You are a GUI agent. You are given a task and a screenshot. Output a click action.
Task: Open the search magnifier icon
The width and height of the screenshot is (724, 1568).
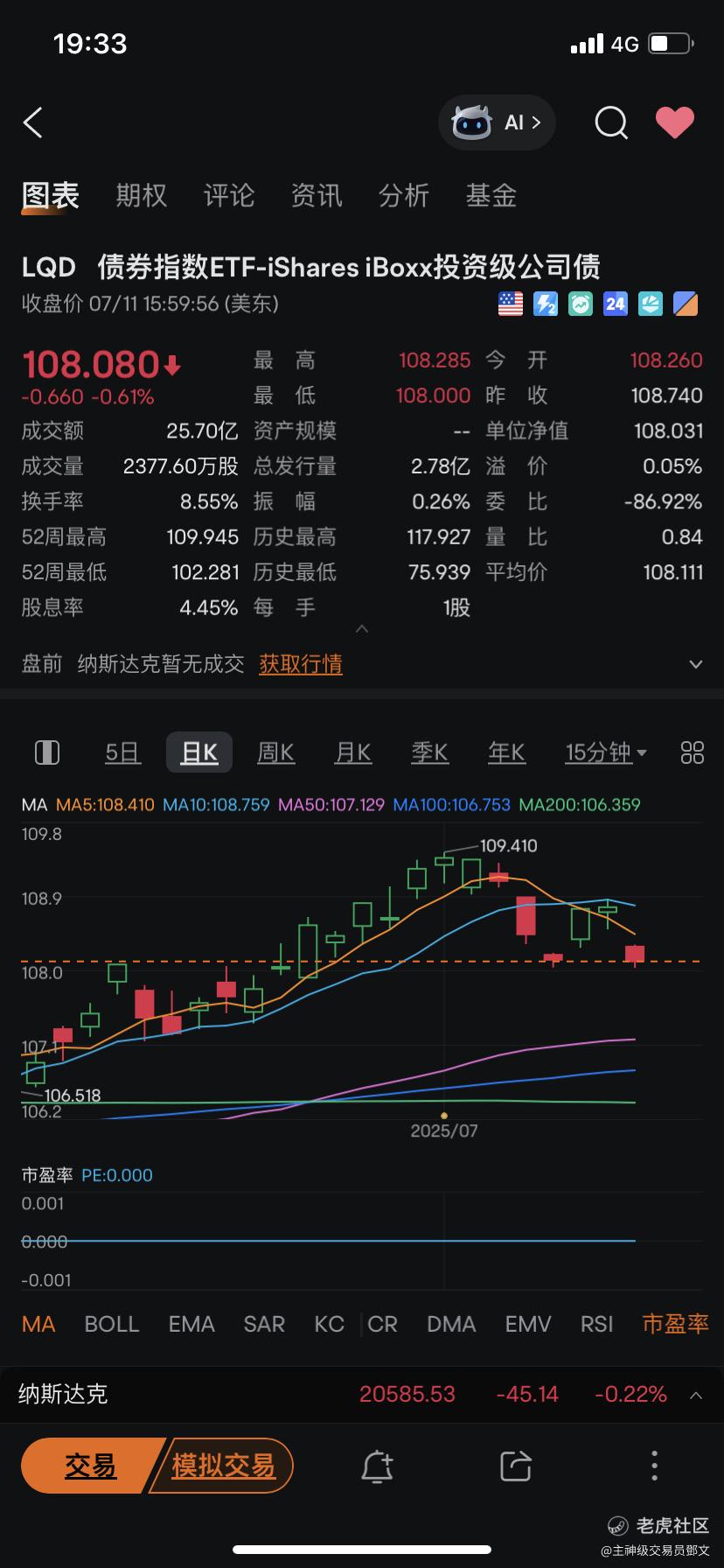[611, 123]
